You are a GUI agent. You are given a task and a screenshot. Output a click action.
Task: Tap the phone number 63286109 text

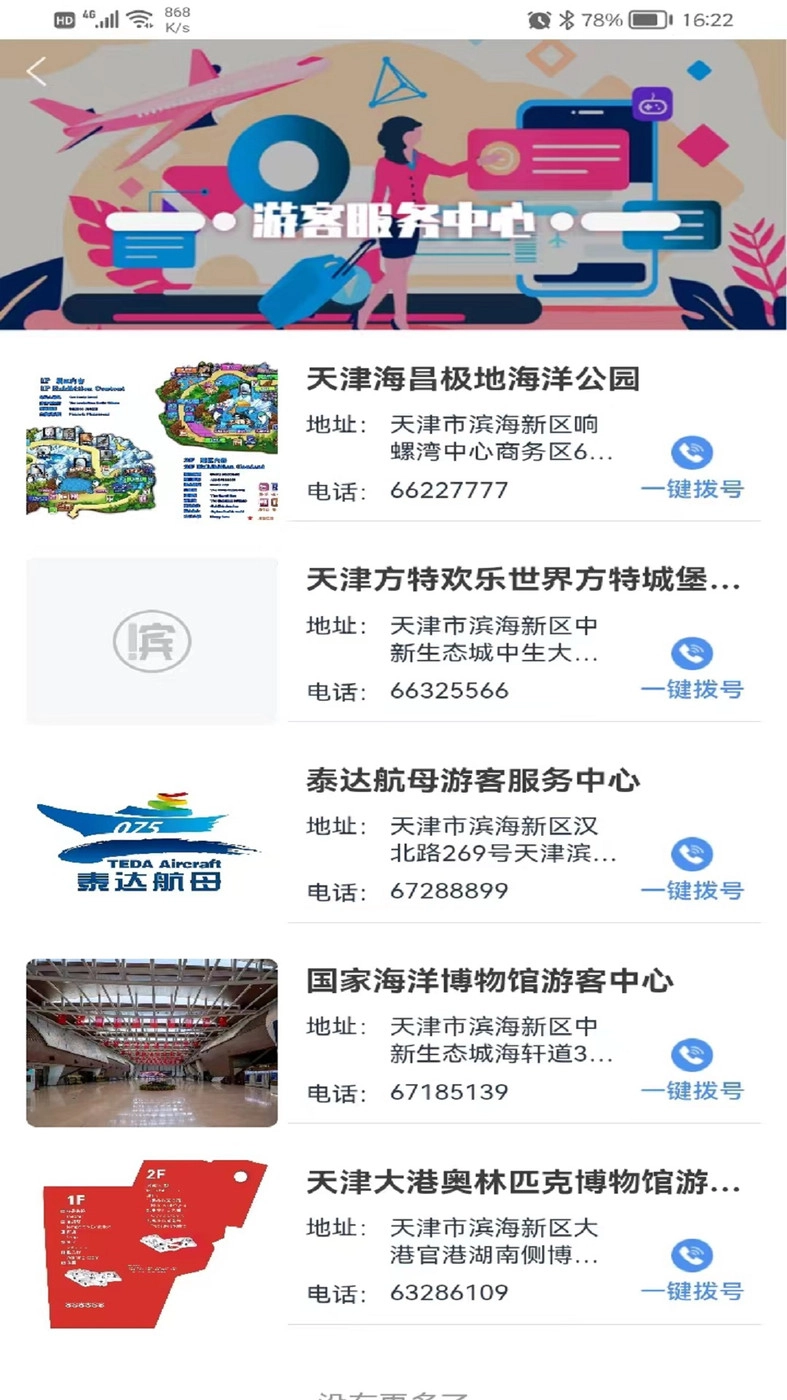(450, 1292)
